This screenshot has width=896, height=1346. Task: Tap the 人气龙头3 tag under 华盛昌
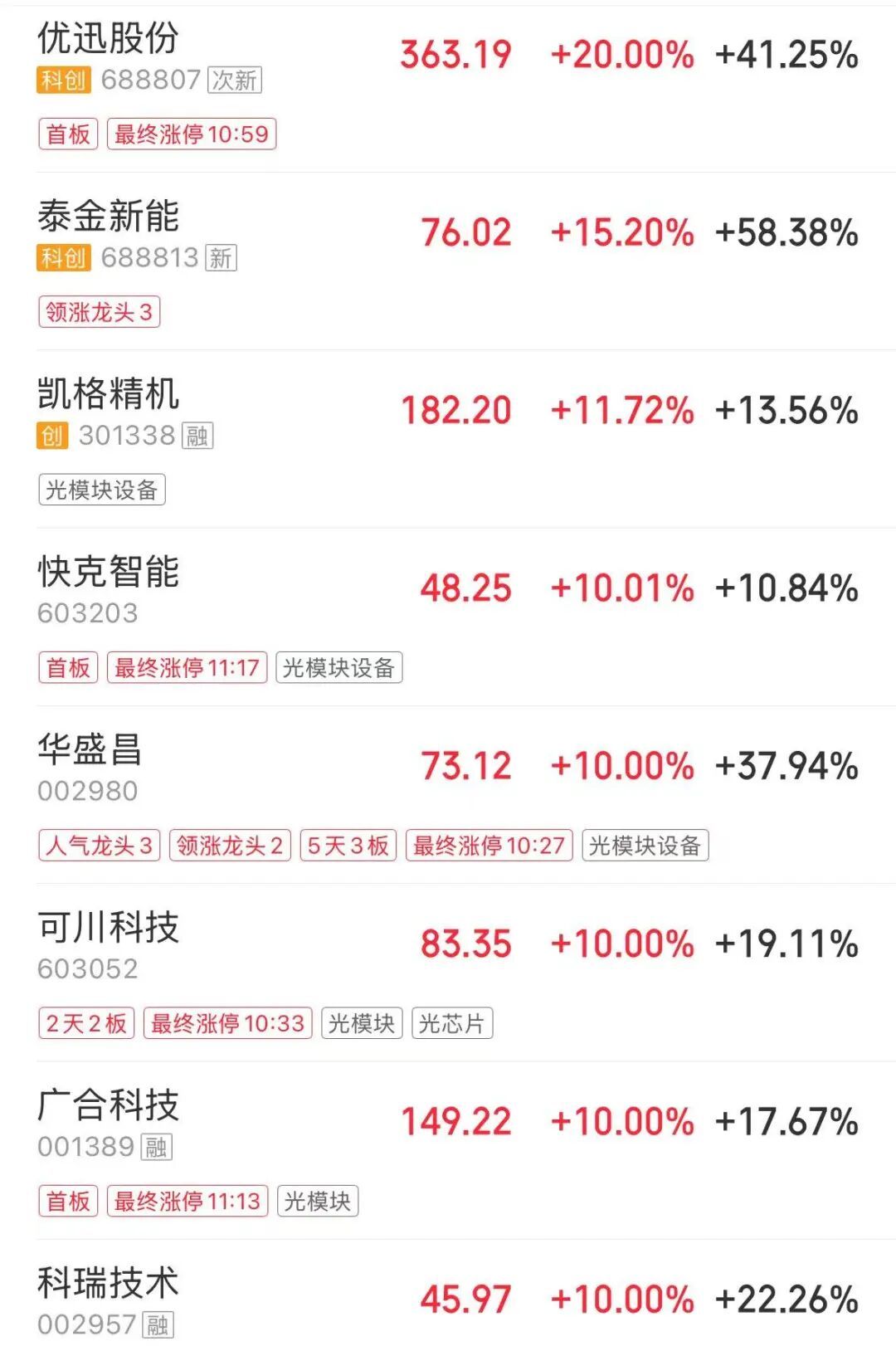100,846
